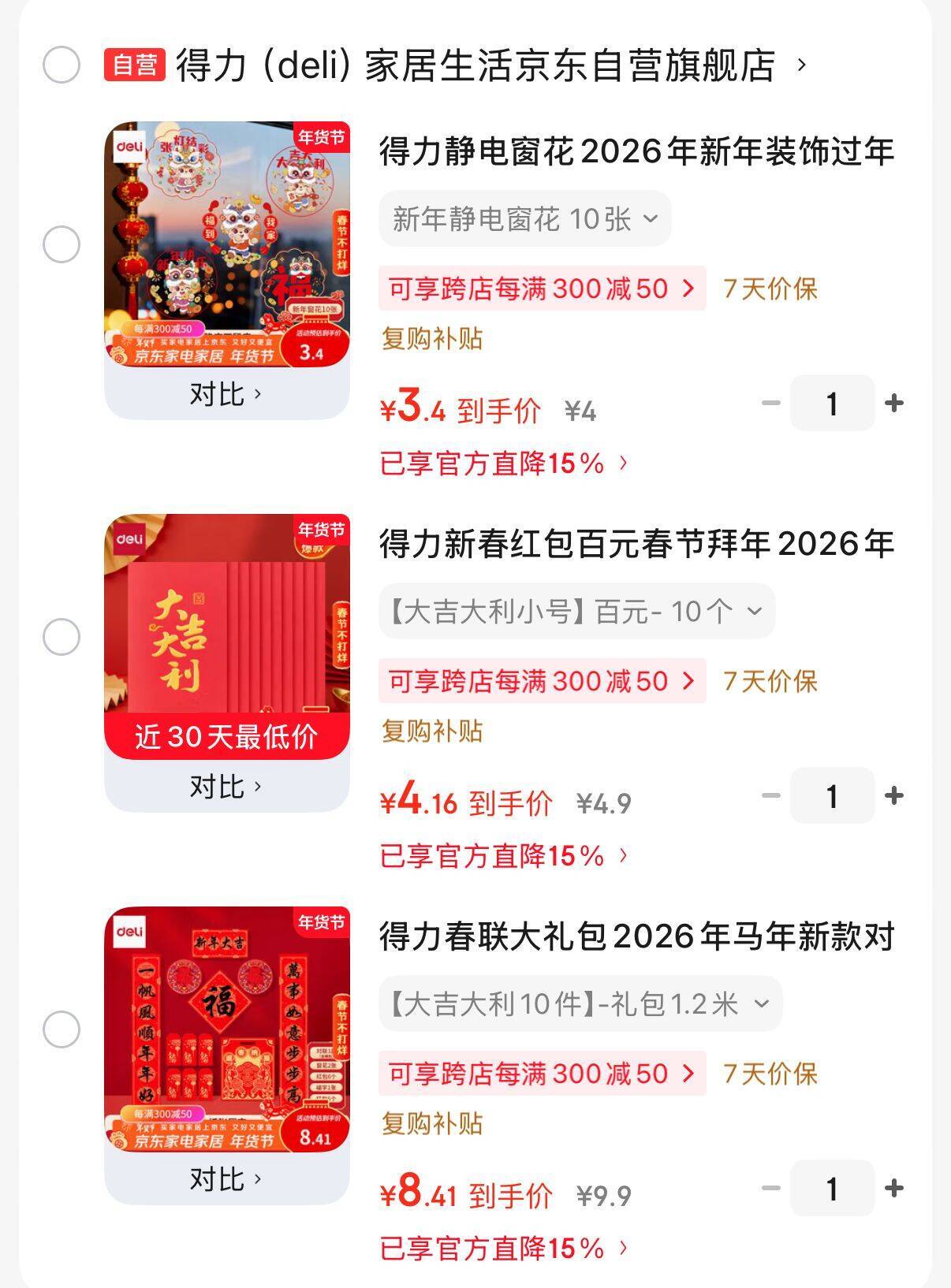Compare the 得力新春红包 product
Viewport: 951px width, 1288px height.
point(226,786)
